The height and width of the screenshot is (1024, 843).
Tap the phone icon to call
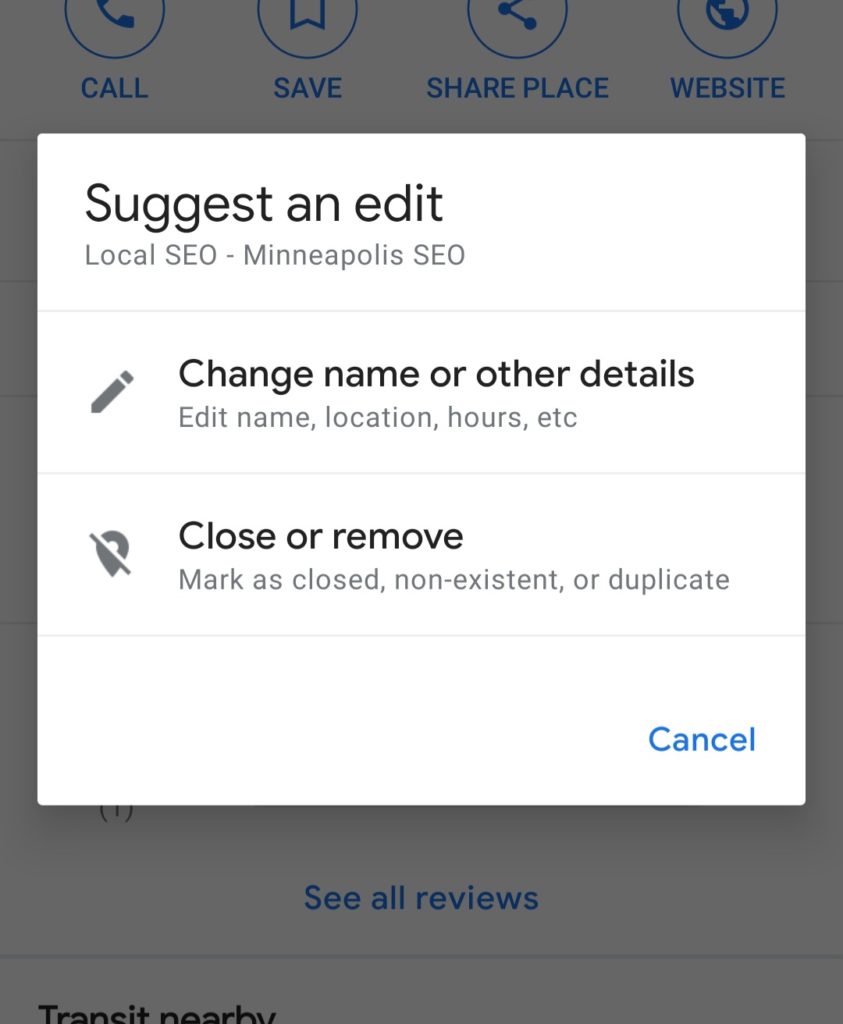click(x=115, y=18)
